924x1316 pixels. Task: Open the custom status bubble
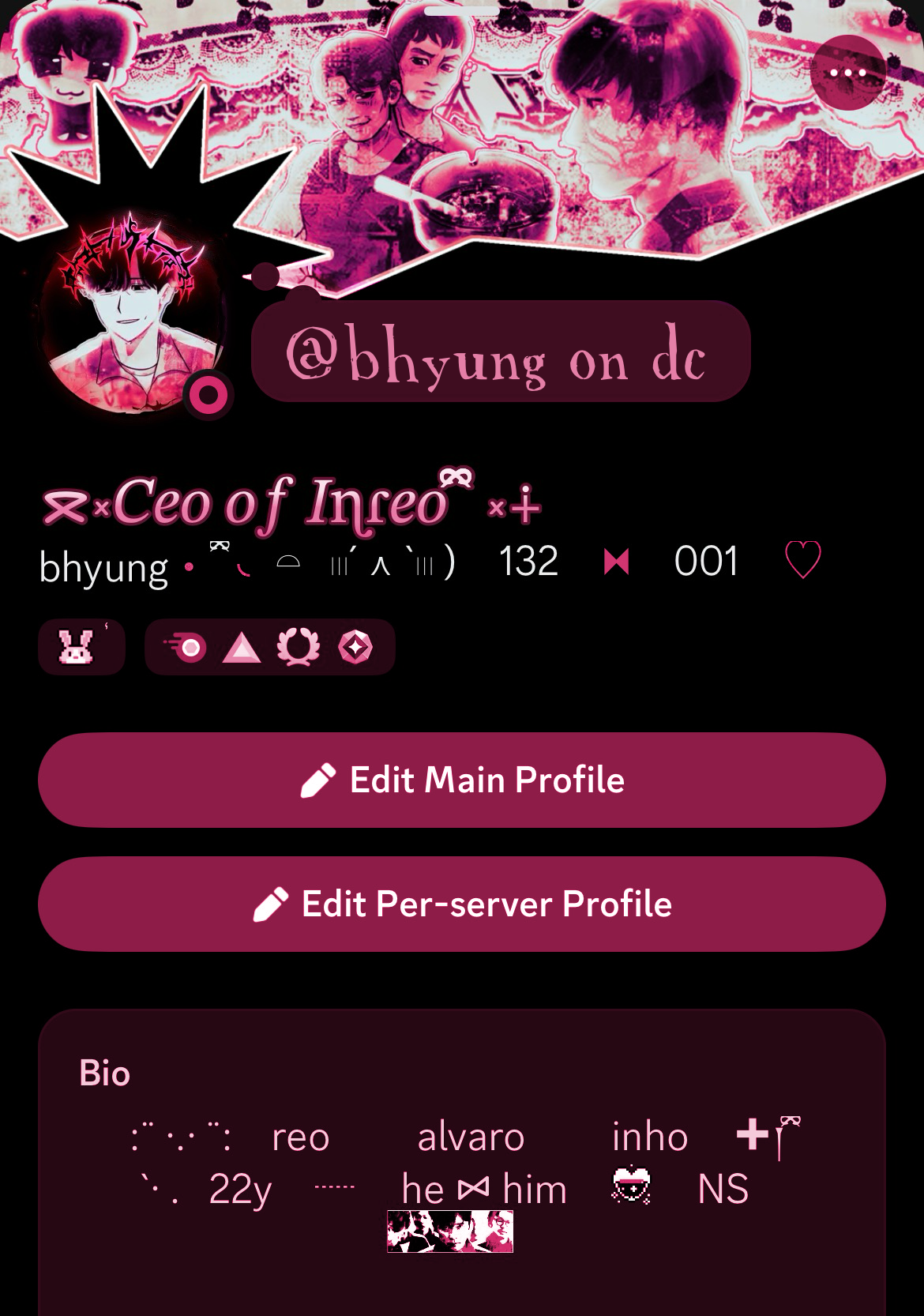pos(500,352)
